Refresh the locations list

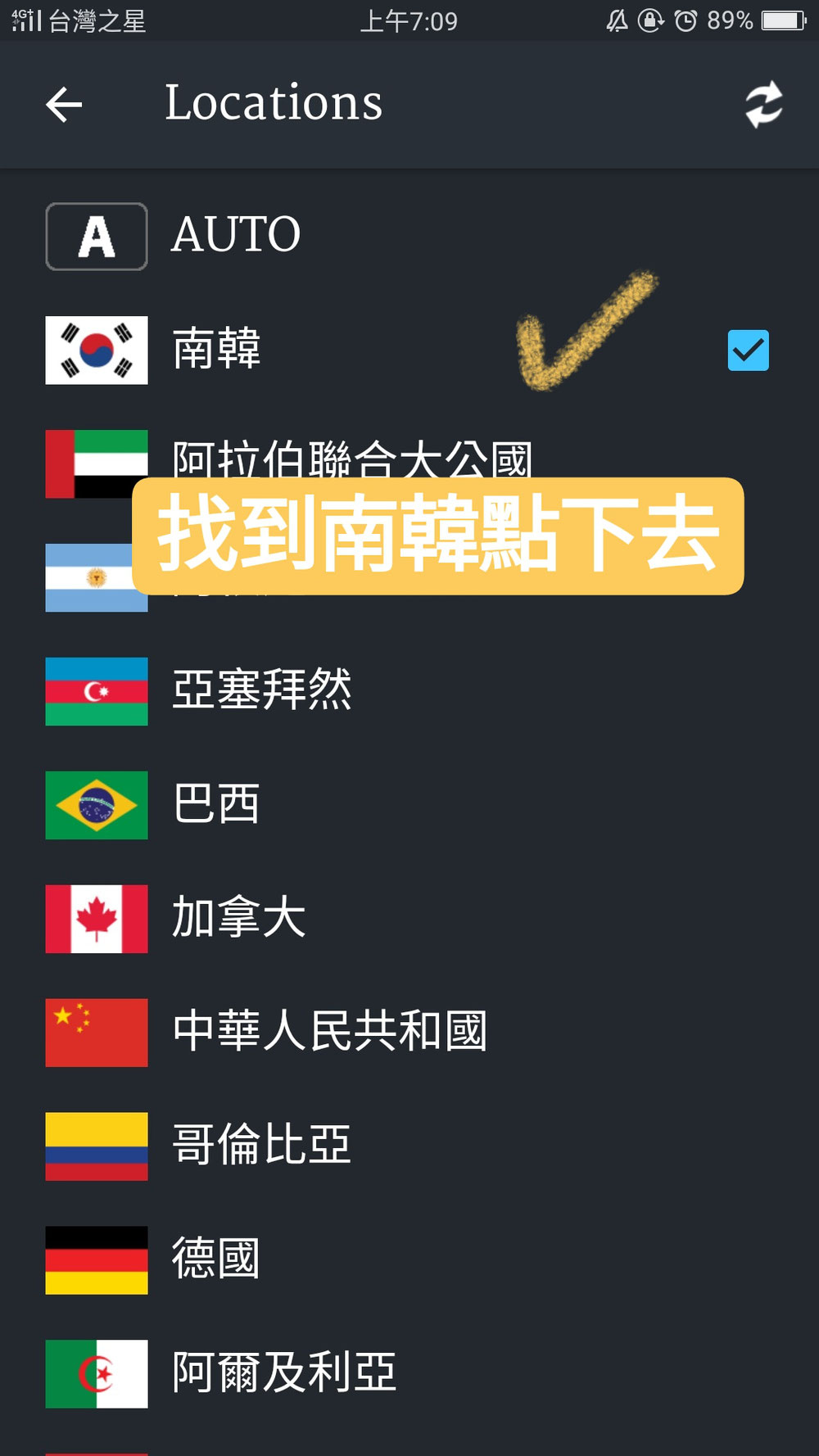(x=763, y=105)
